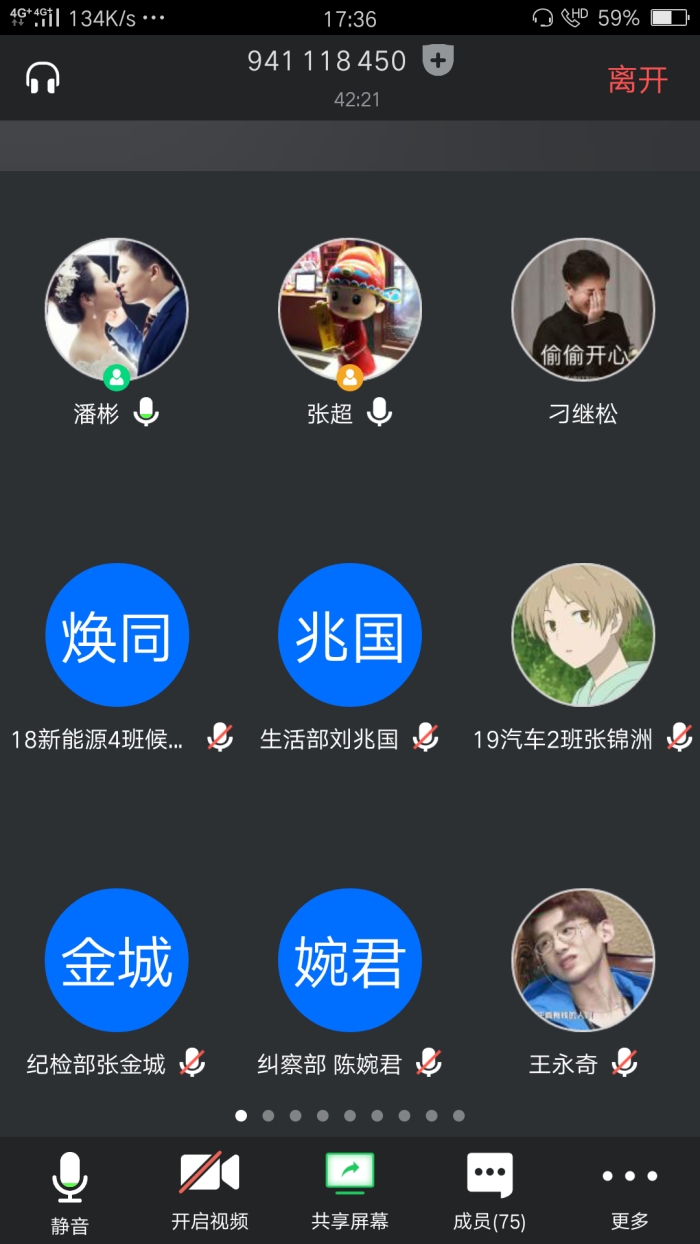
Task: Select participant 张超
Action: [x=350, y=310]
